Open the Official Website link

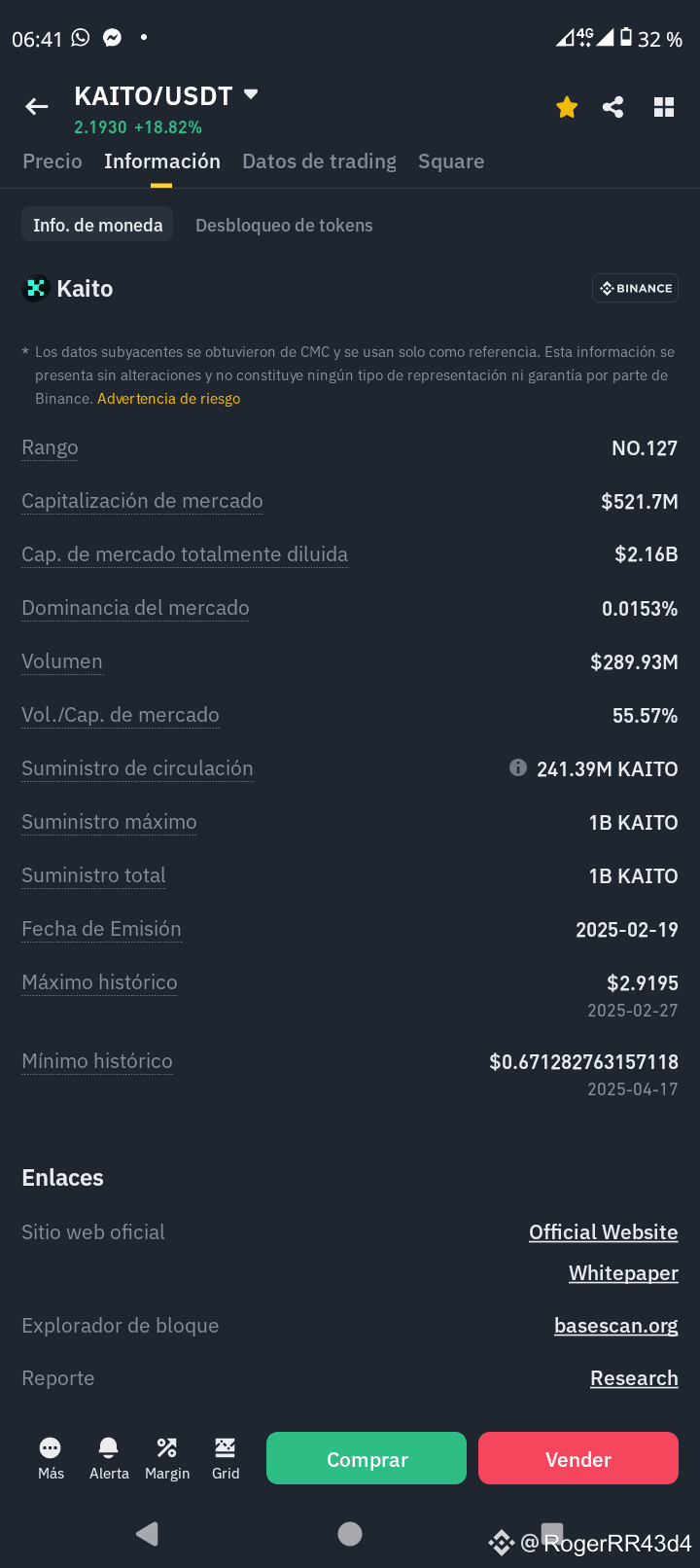tap(604, 1232)
